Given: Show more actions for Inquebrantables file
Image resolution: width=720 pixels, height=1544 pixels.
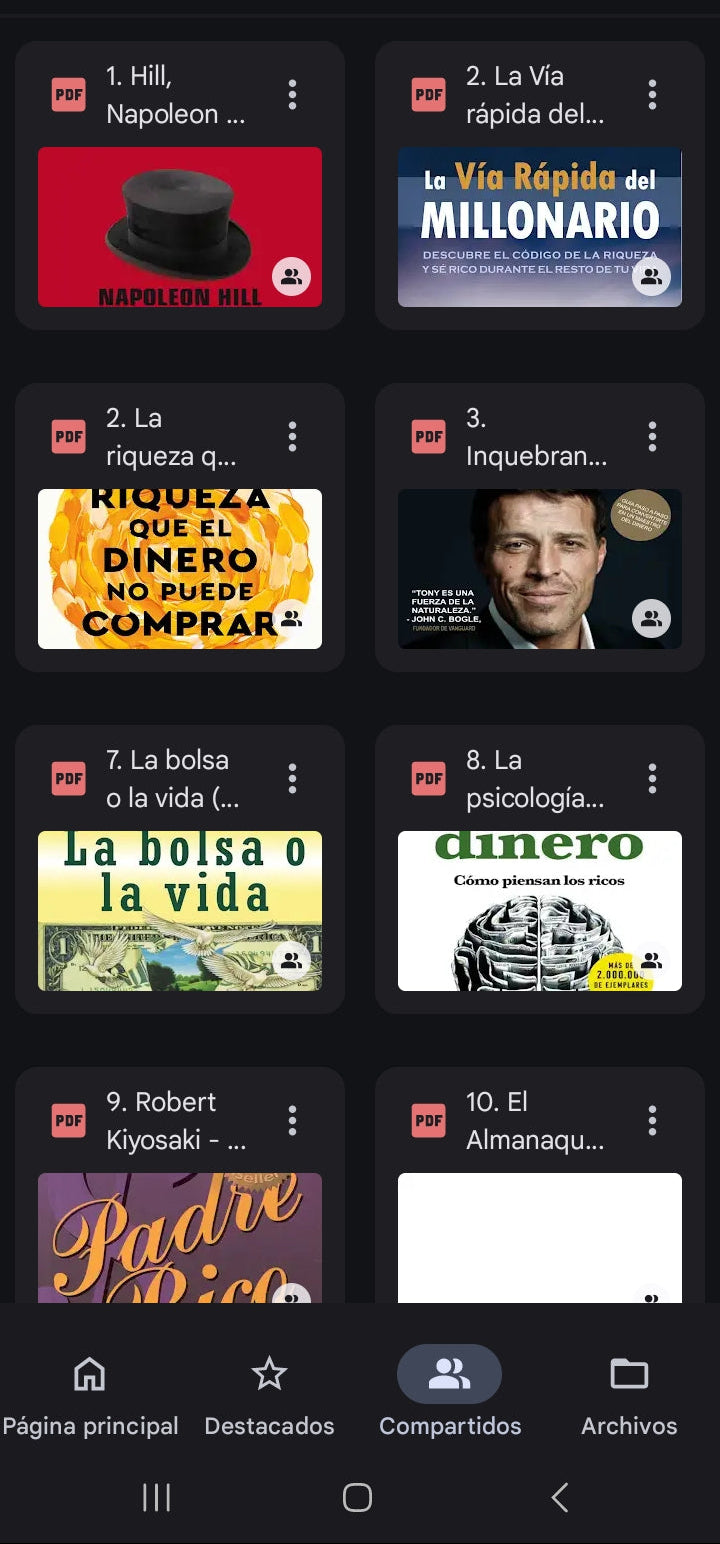Looking at the screenshot, I should point(652,437).
